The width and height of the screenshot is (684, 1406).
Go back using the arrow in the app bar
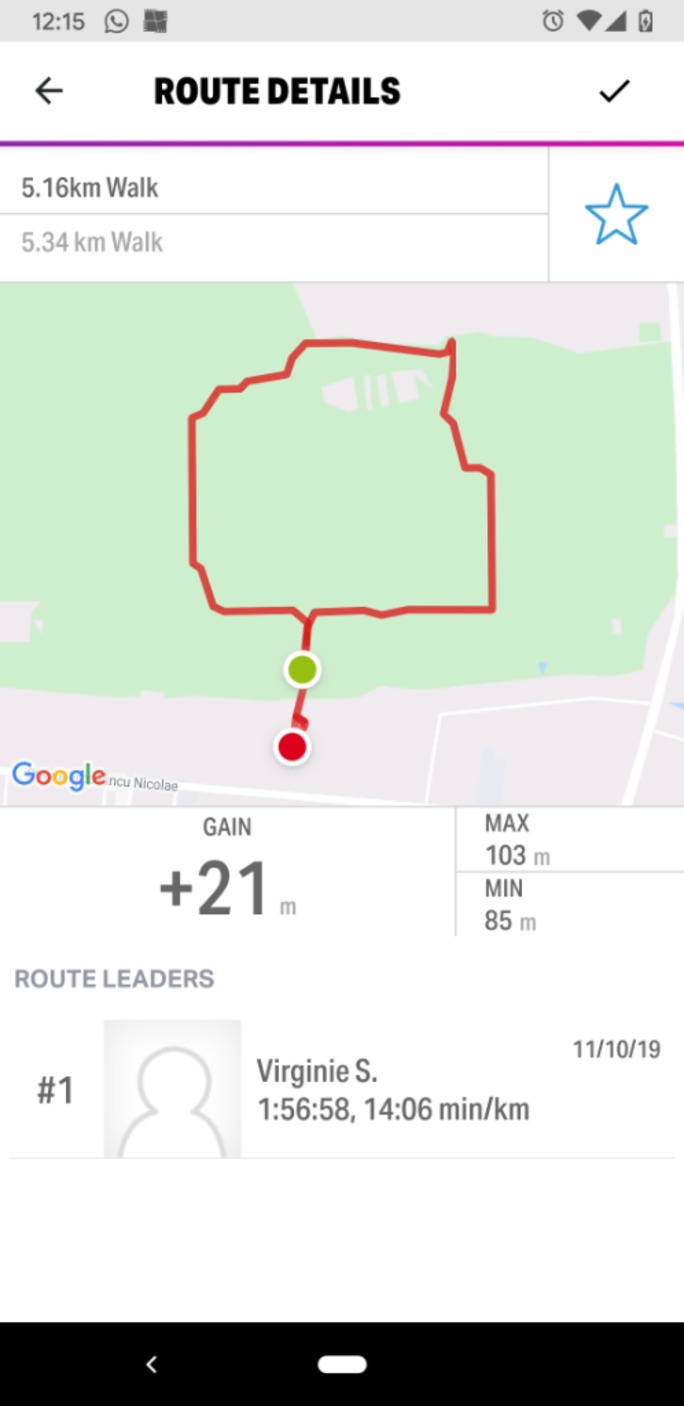[48, 91]
